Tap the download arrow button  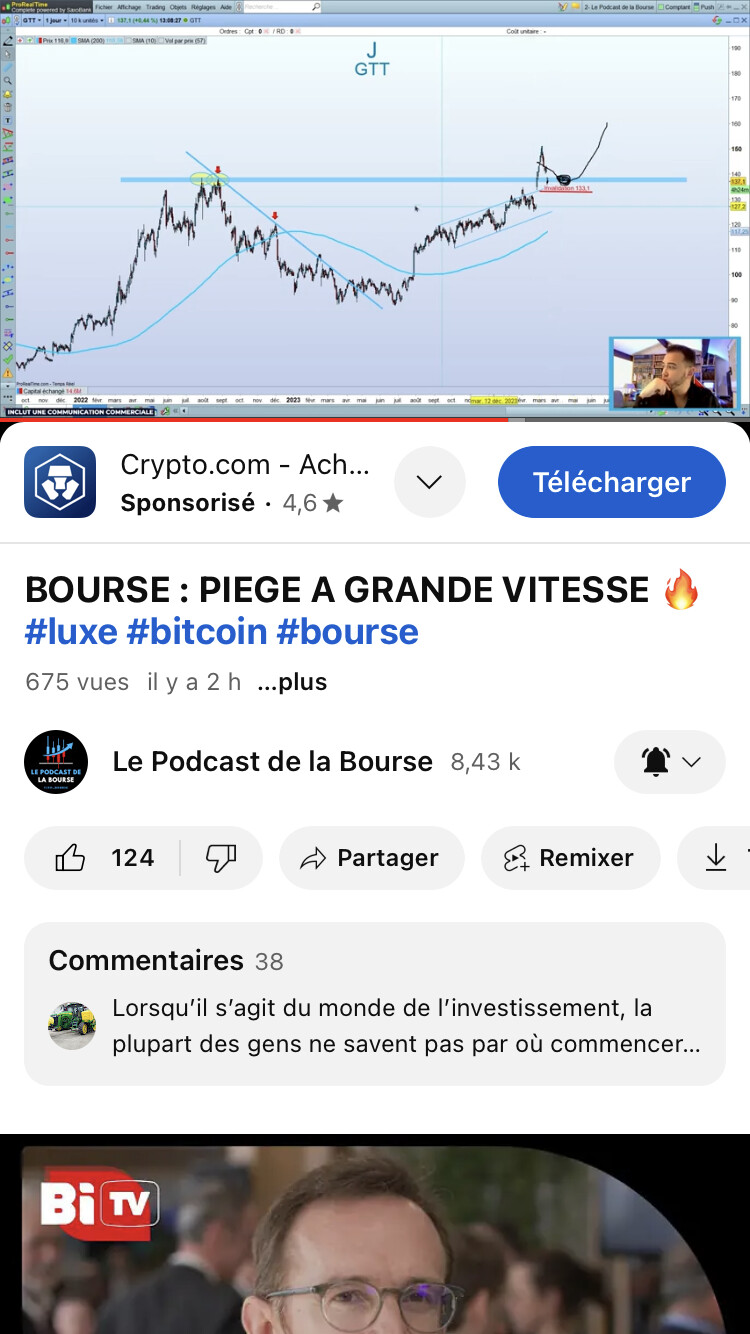pos(716,858)
